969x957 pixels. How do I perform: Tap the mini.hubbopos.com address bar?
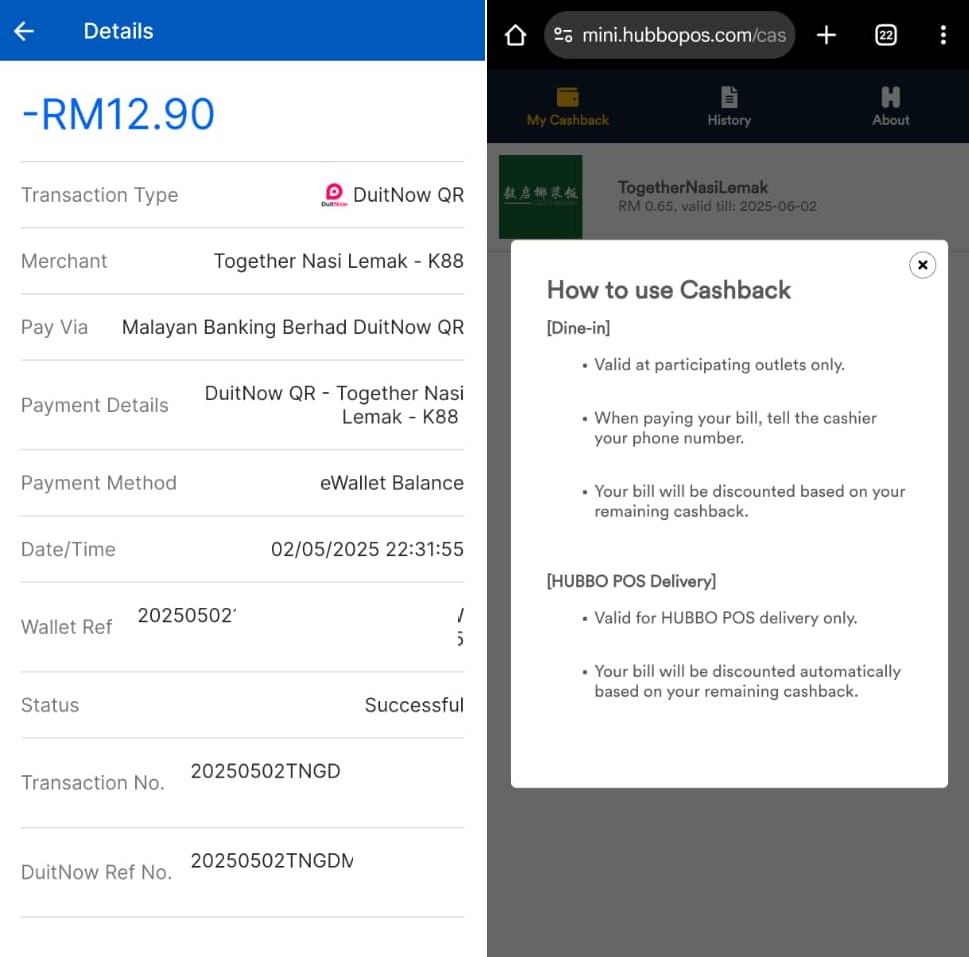[670, 36]
